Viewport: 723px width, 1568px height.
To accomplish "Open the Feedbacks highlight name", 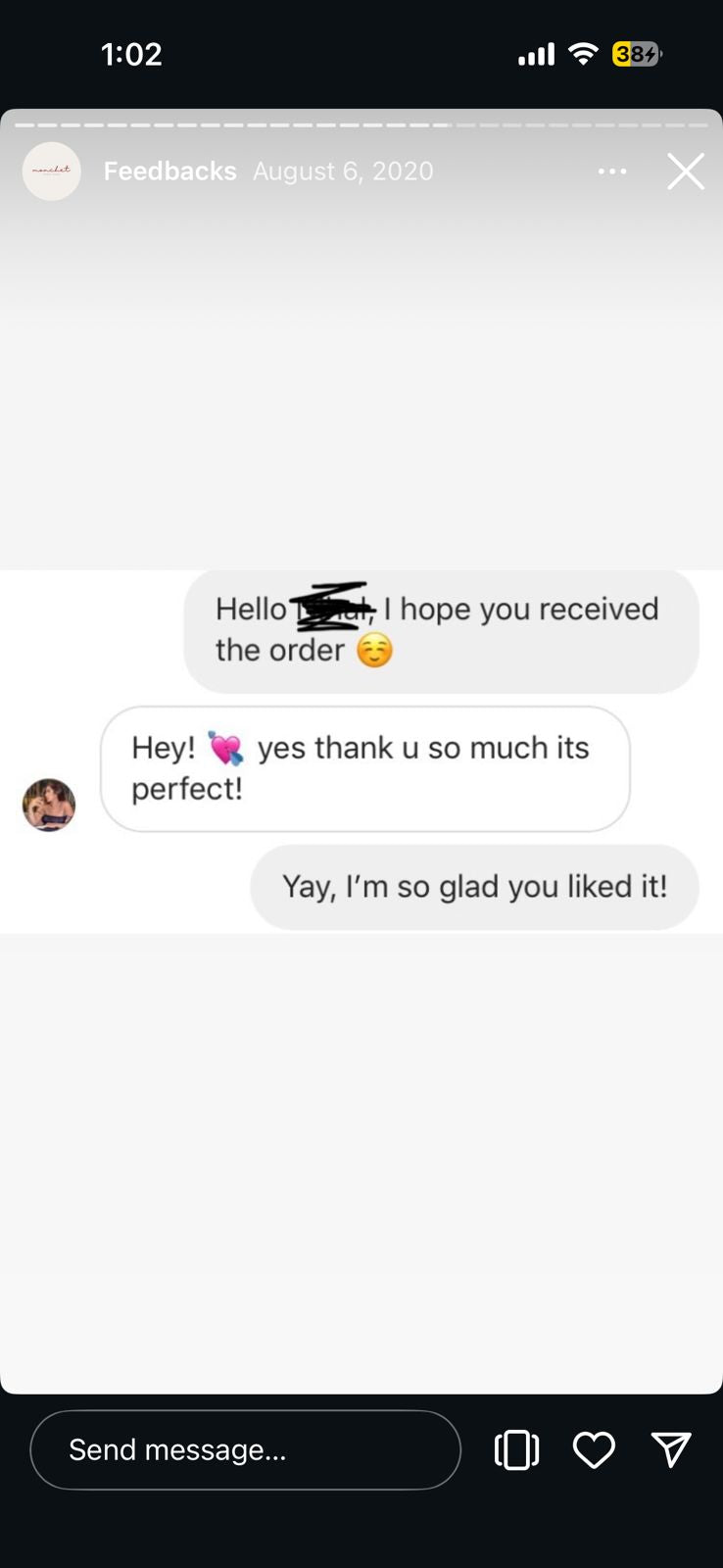I will click(x=169, y=171).
